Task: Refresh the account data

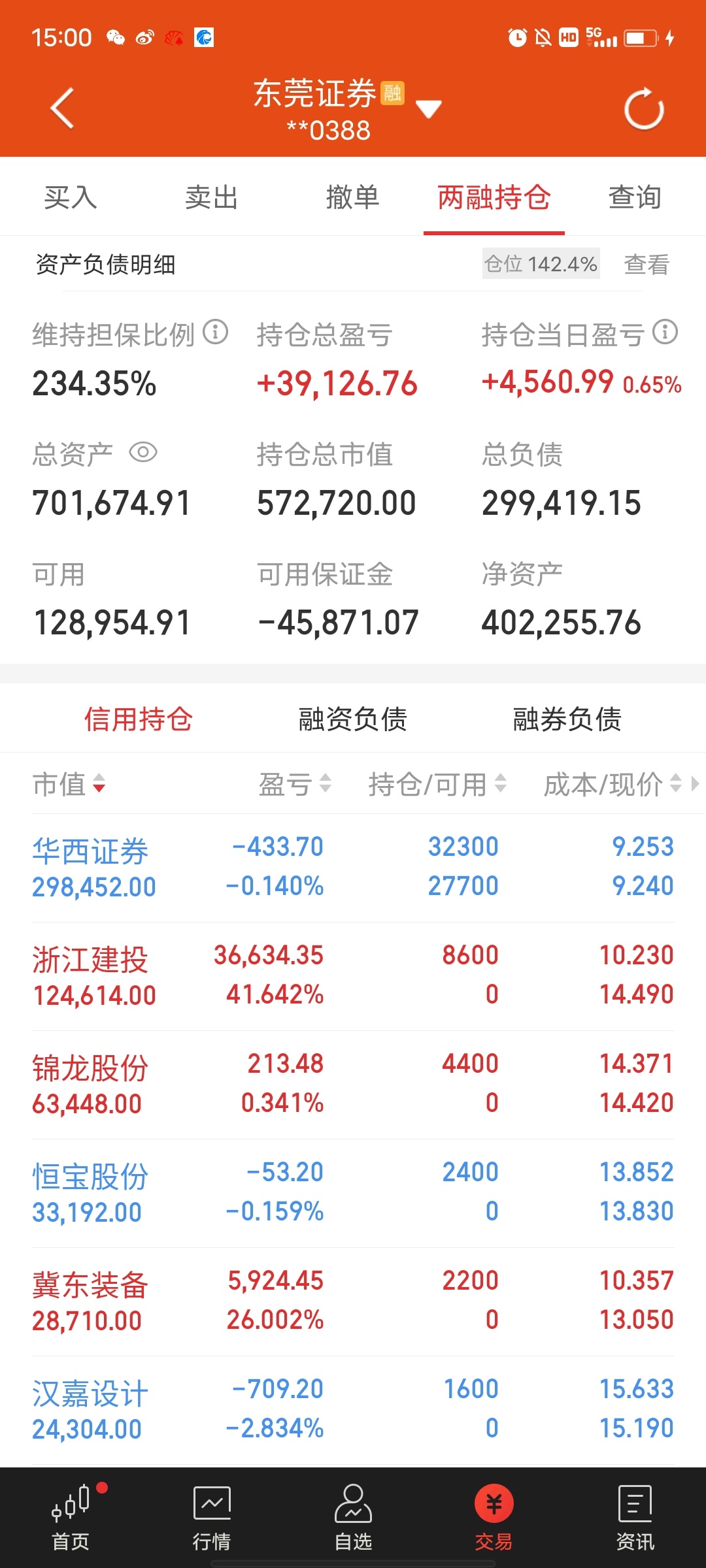Action: click(x=644, y=108)
